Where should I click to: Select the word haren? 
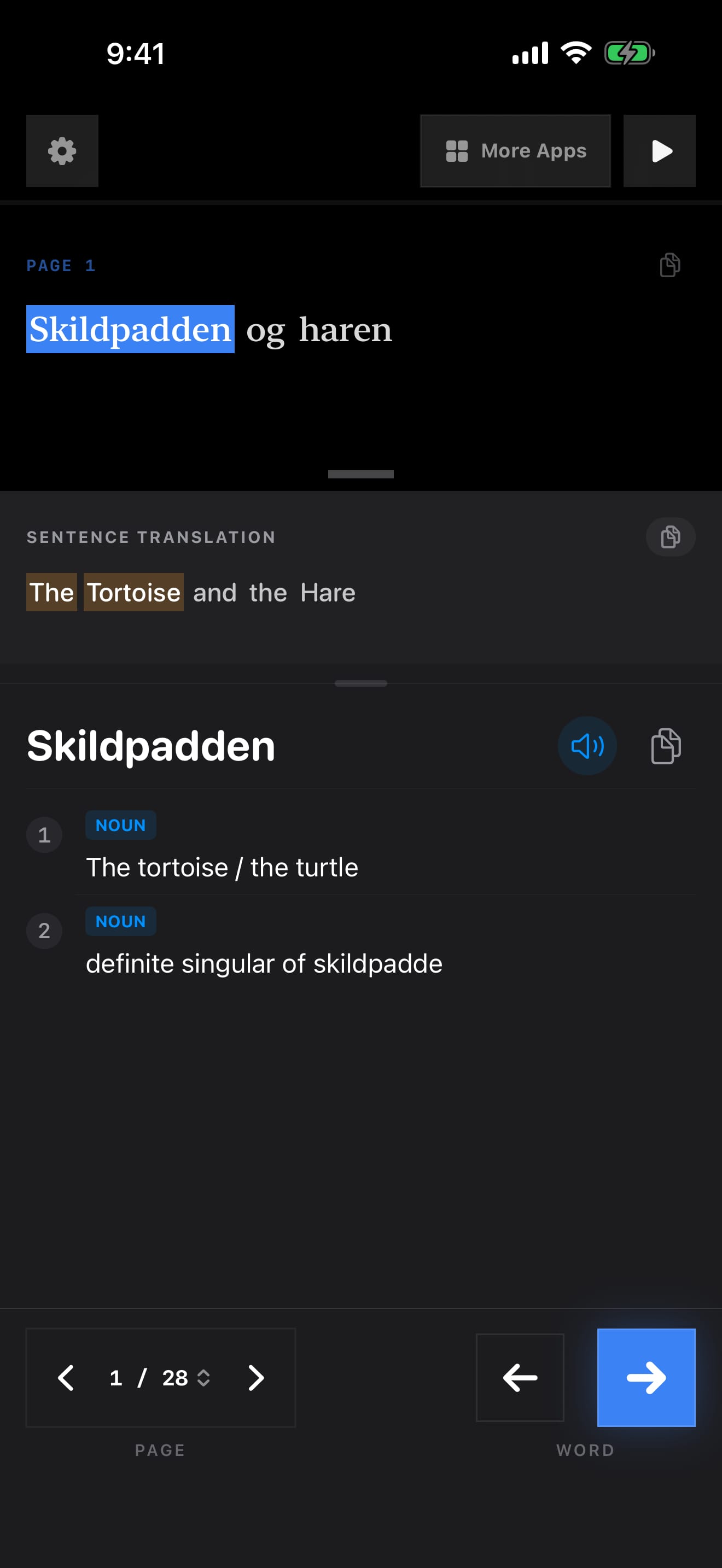pos(345,329)
